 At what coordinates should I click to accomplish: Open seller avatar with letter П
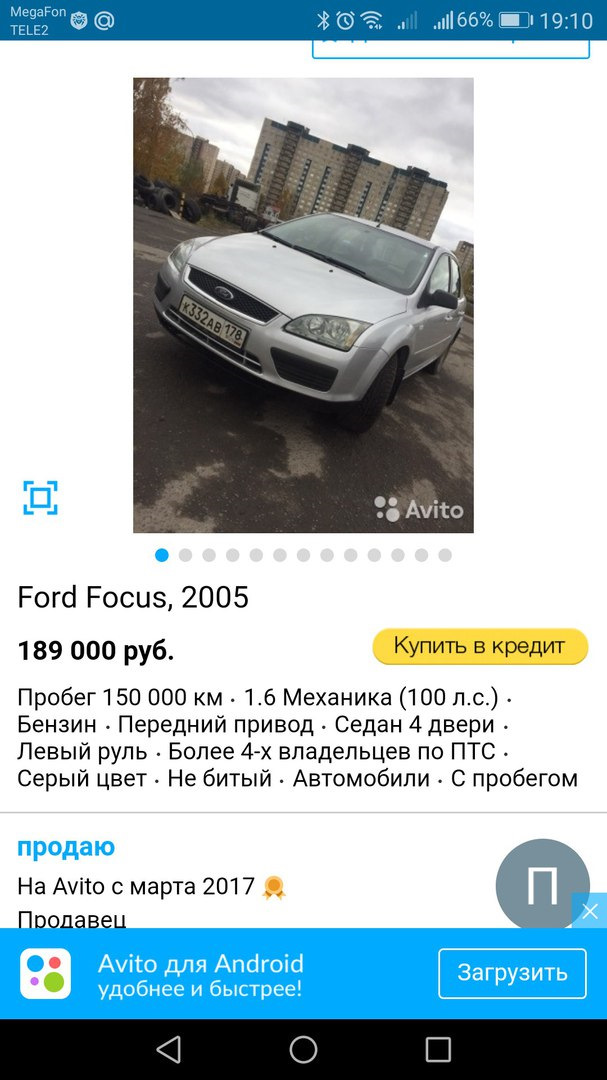(542, 885)
